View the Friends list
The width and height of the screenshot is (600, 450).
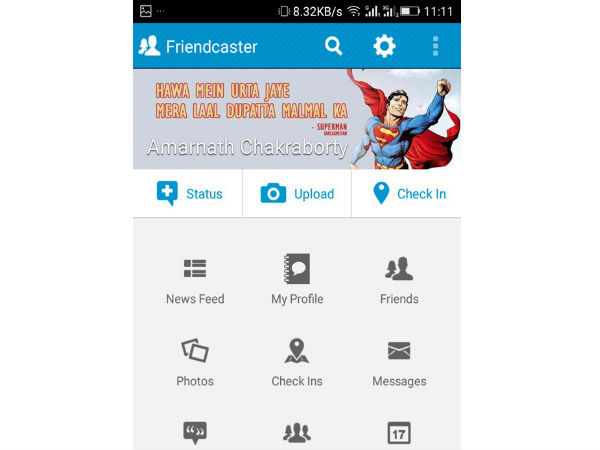pos(399,280)
